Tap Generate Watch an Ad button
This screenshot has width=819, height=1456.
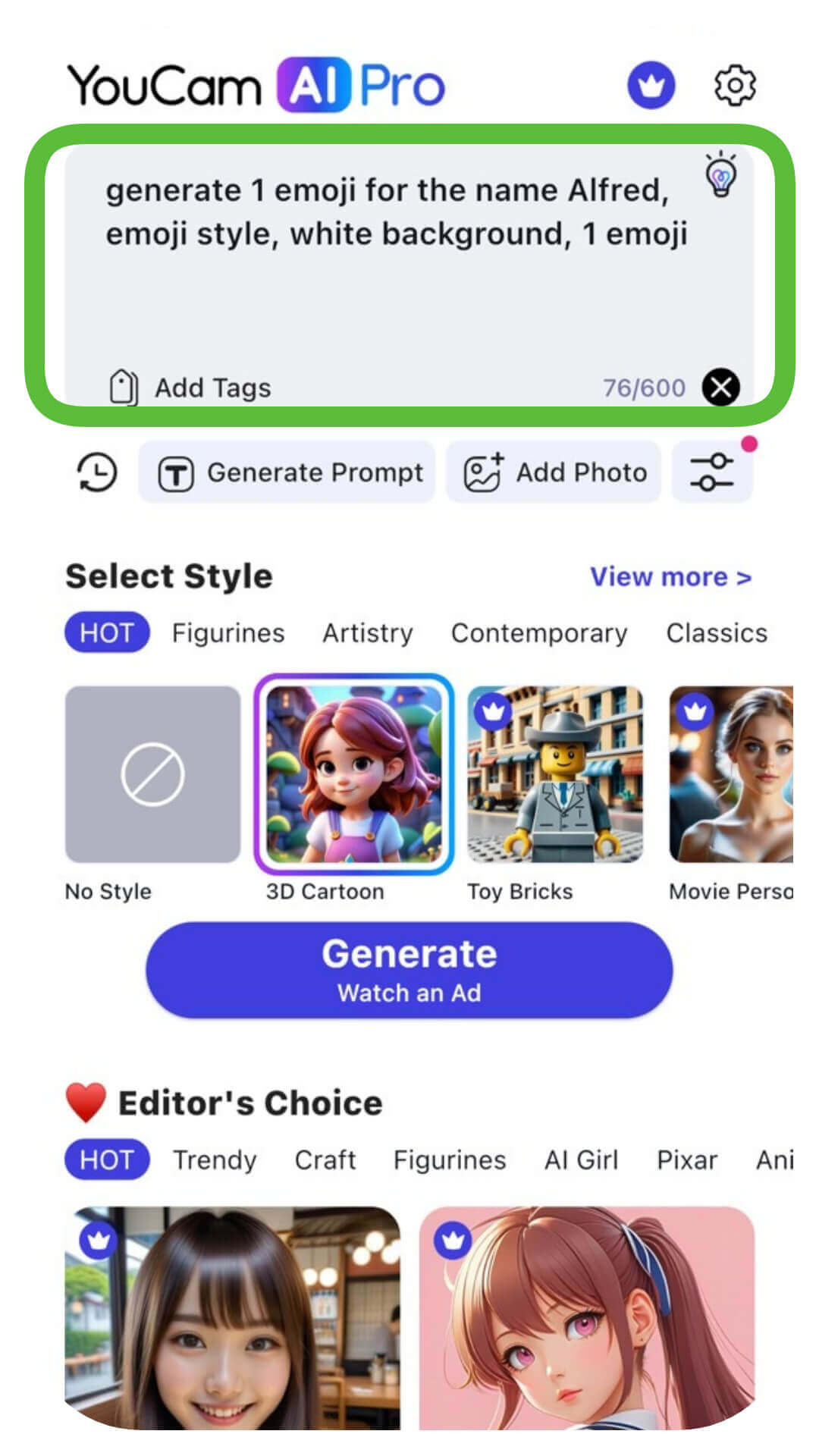409,970
